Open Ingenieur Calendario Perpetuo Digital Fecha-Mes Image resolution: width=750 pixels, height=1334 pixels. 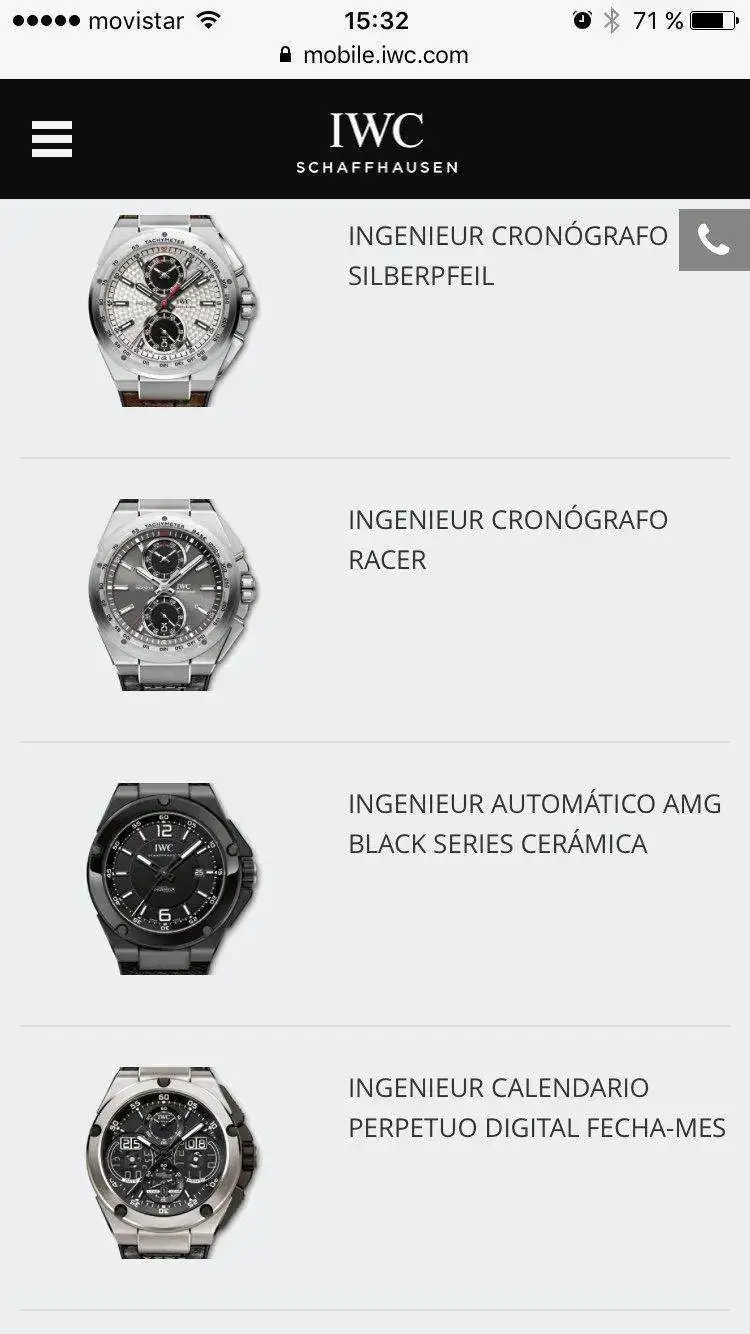pyautogui.click(x=536, y=1108)
